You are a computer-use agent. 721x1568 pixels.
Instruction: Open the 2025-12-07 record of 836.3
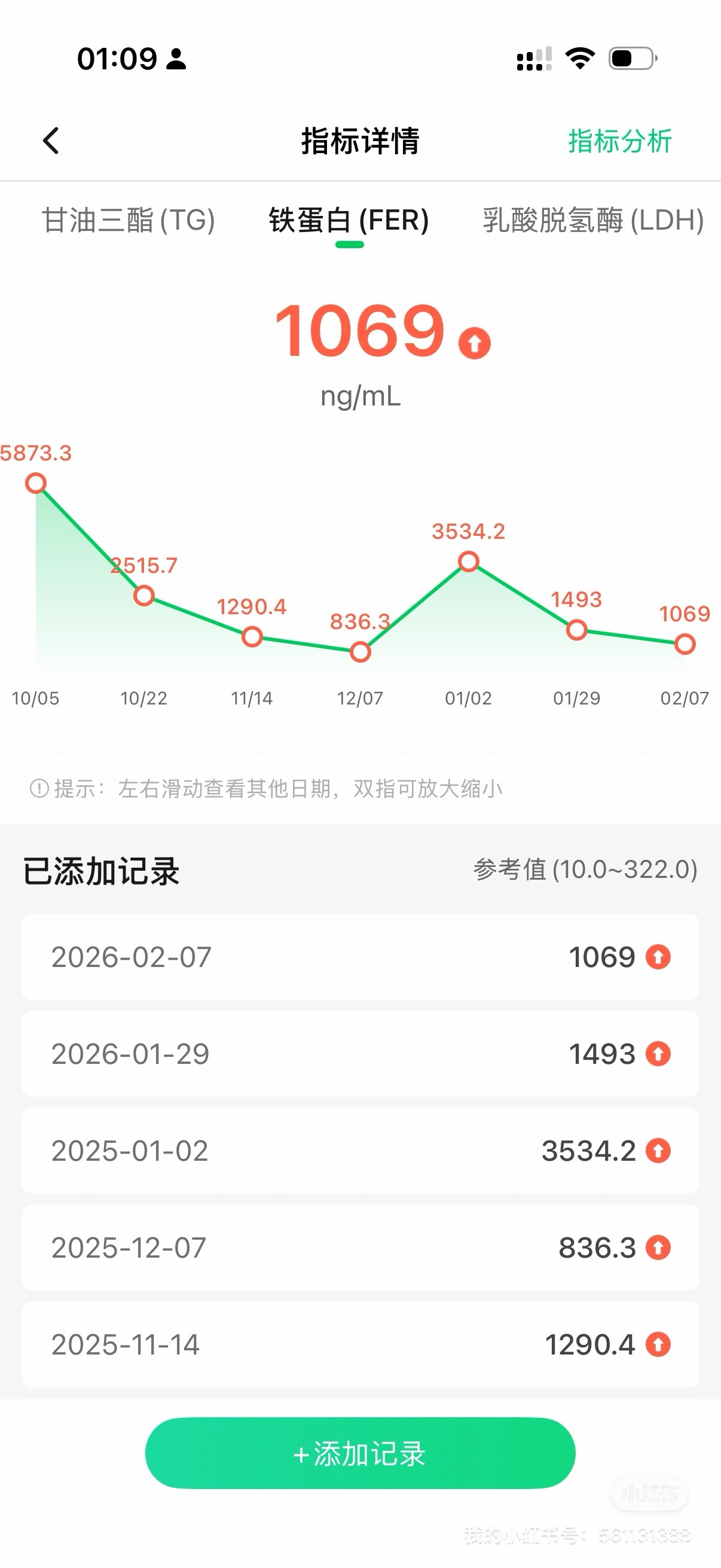pos(360,1248)
